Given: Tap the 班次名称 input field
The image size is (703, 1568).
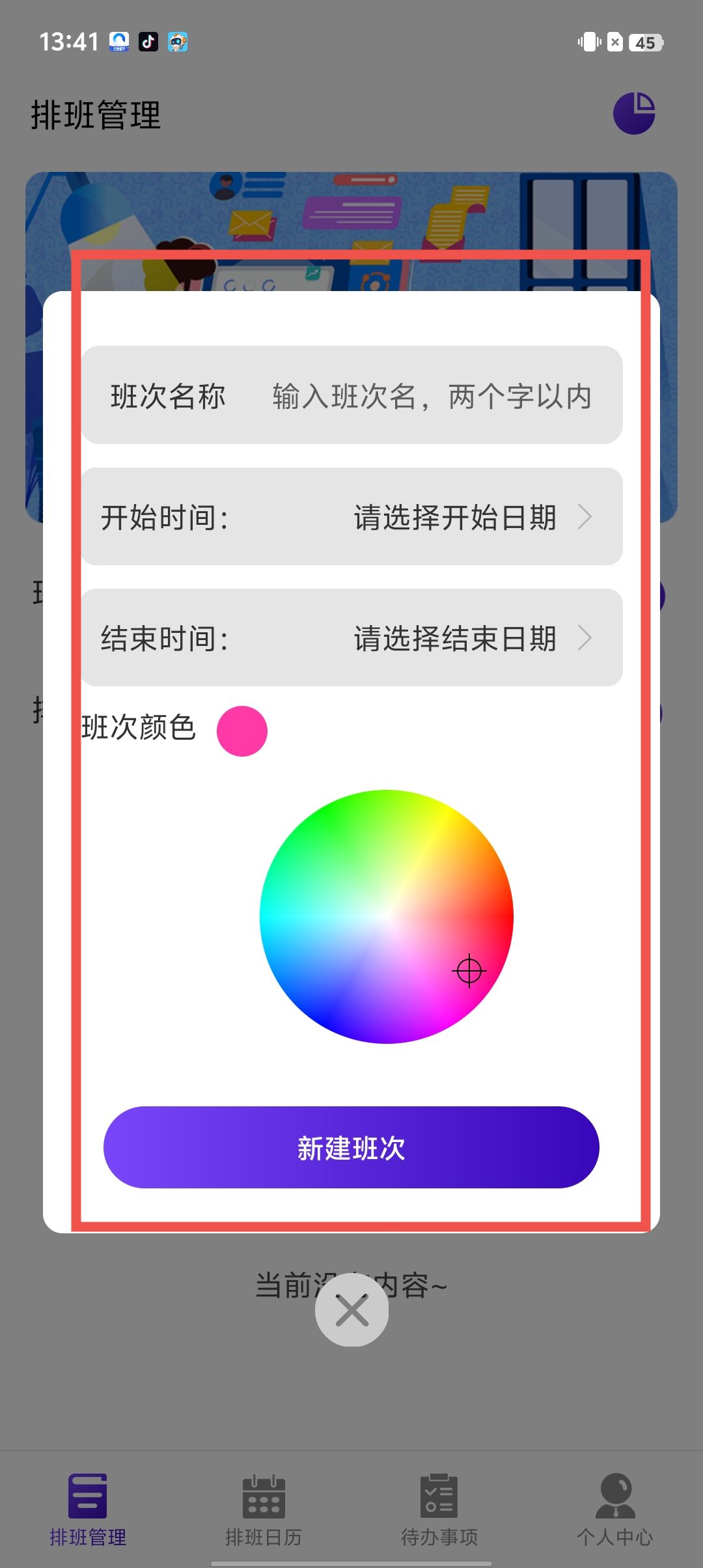Looking at the screenshot, I should point(431,396).
